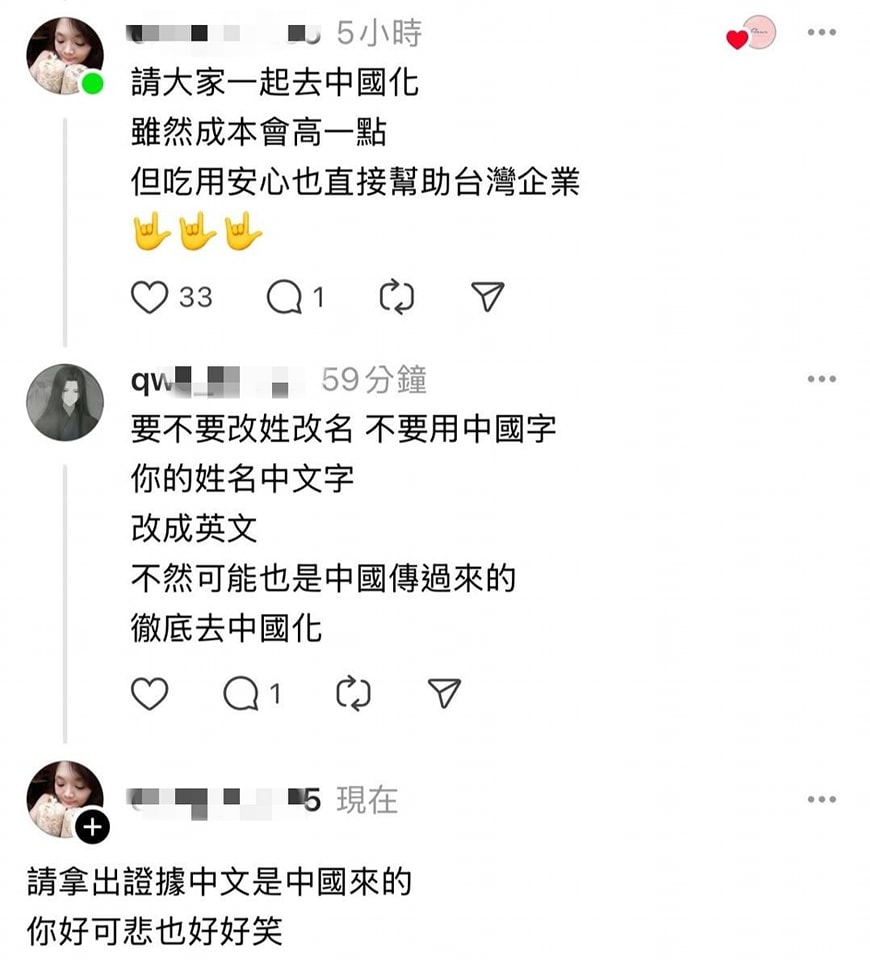Open overflow menu on the 現在 reply
This screenshot has width=870, height=960.
pos(821,800)
